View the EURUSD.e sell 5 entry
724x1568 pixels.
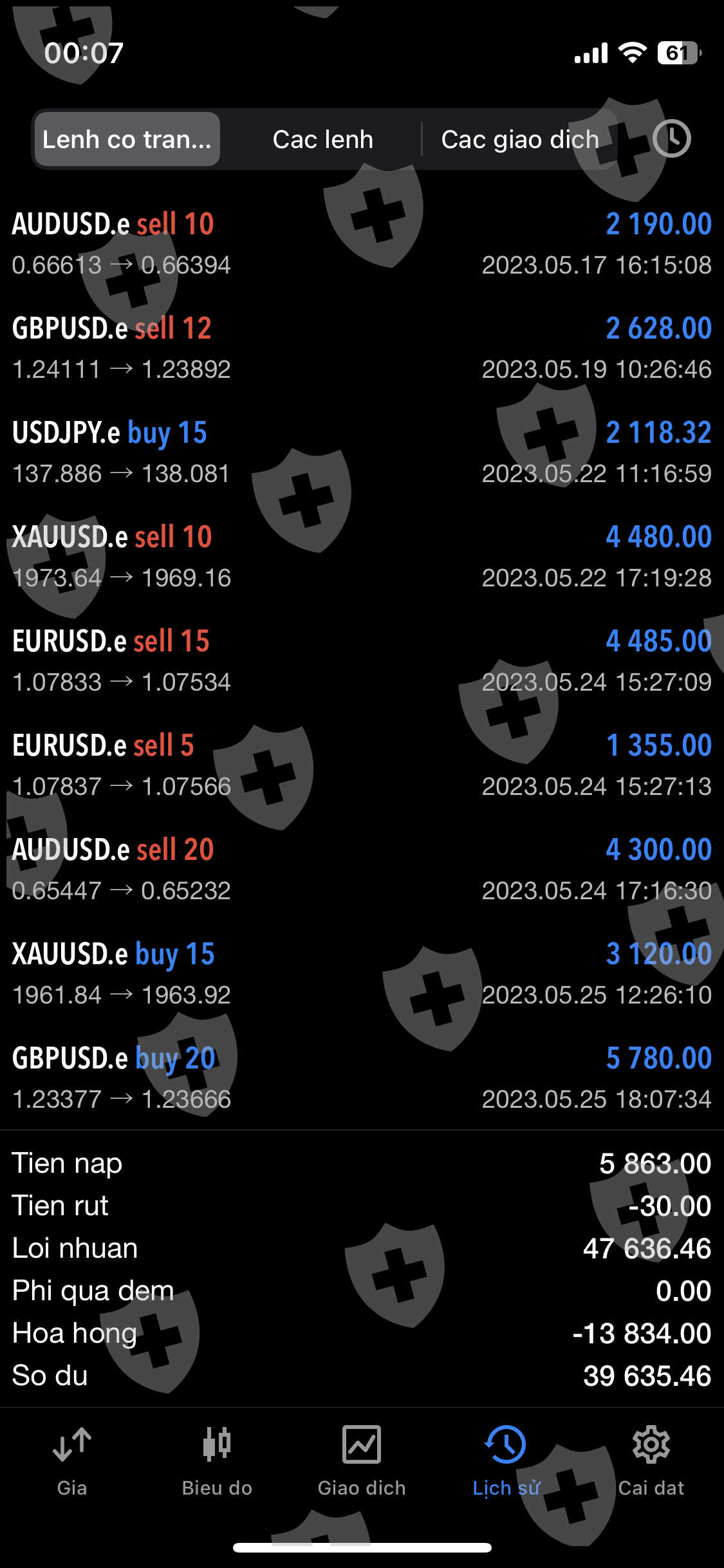(x=362, y=765)
